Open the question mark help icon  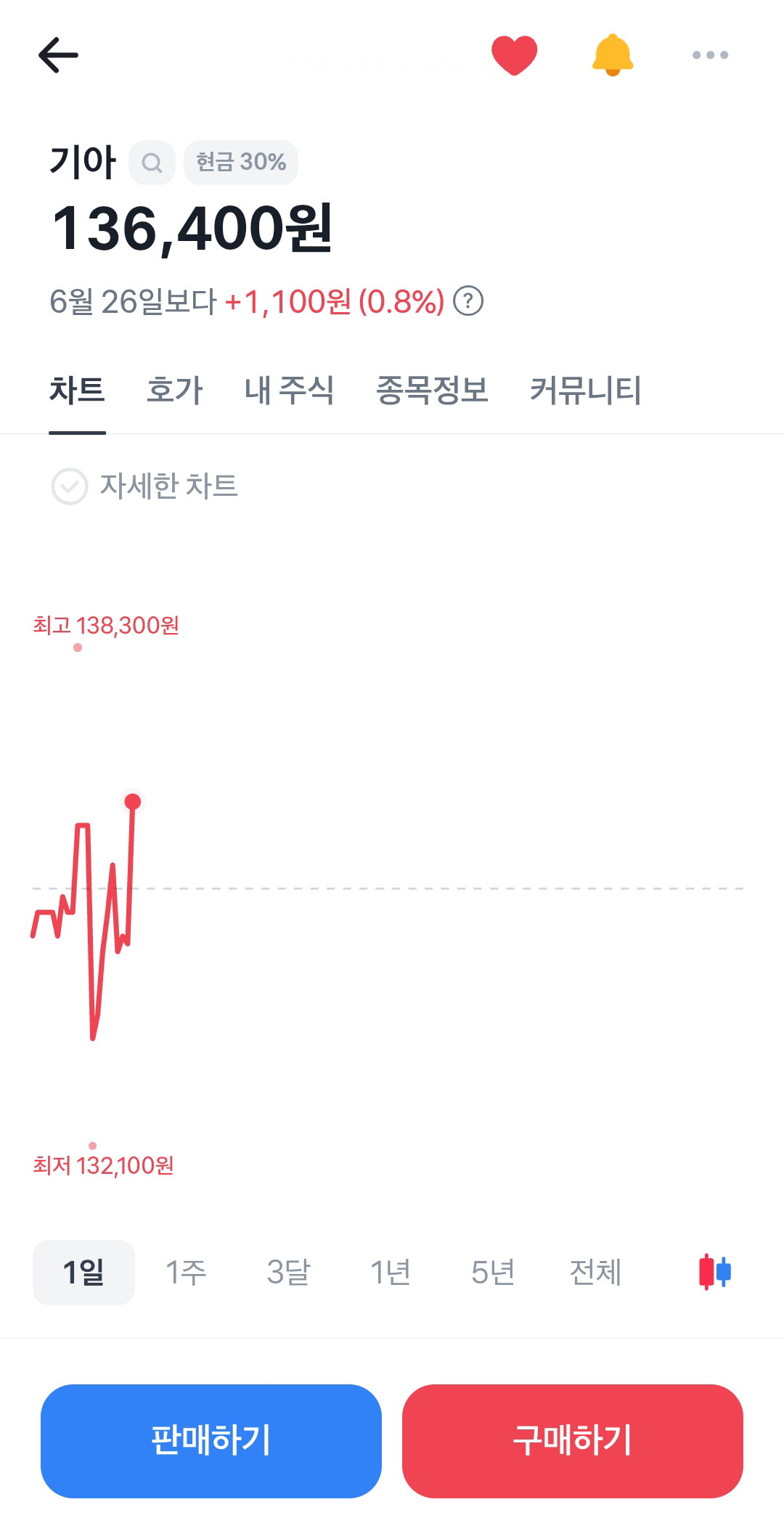(x=468, y=301)
